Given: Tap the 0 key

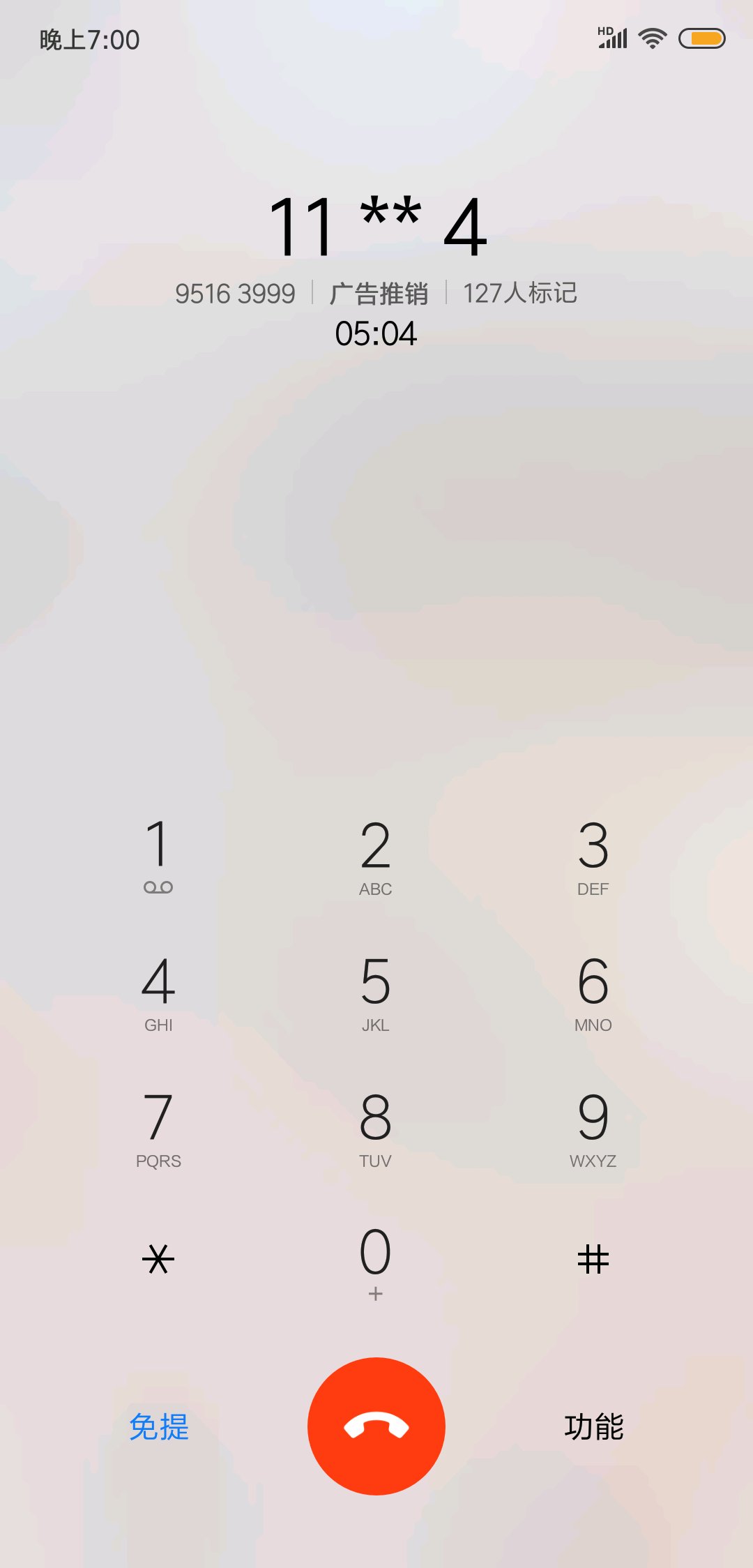Looking at the screenshot, I should click(x=376, y=1262).
